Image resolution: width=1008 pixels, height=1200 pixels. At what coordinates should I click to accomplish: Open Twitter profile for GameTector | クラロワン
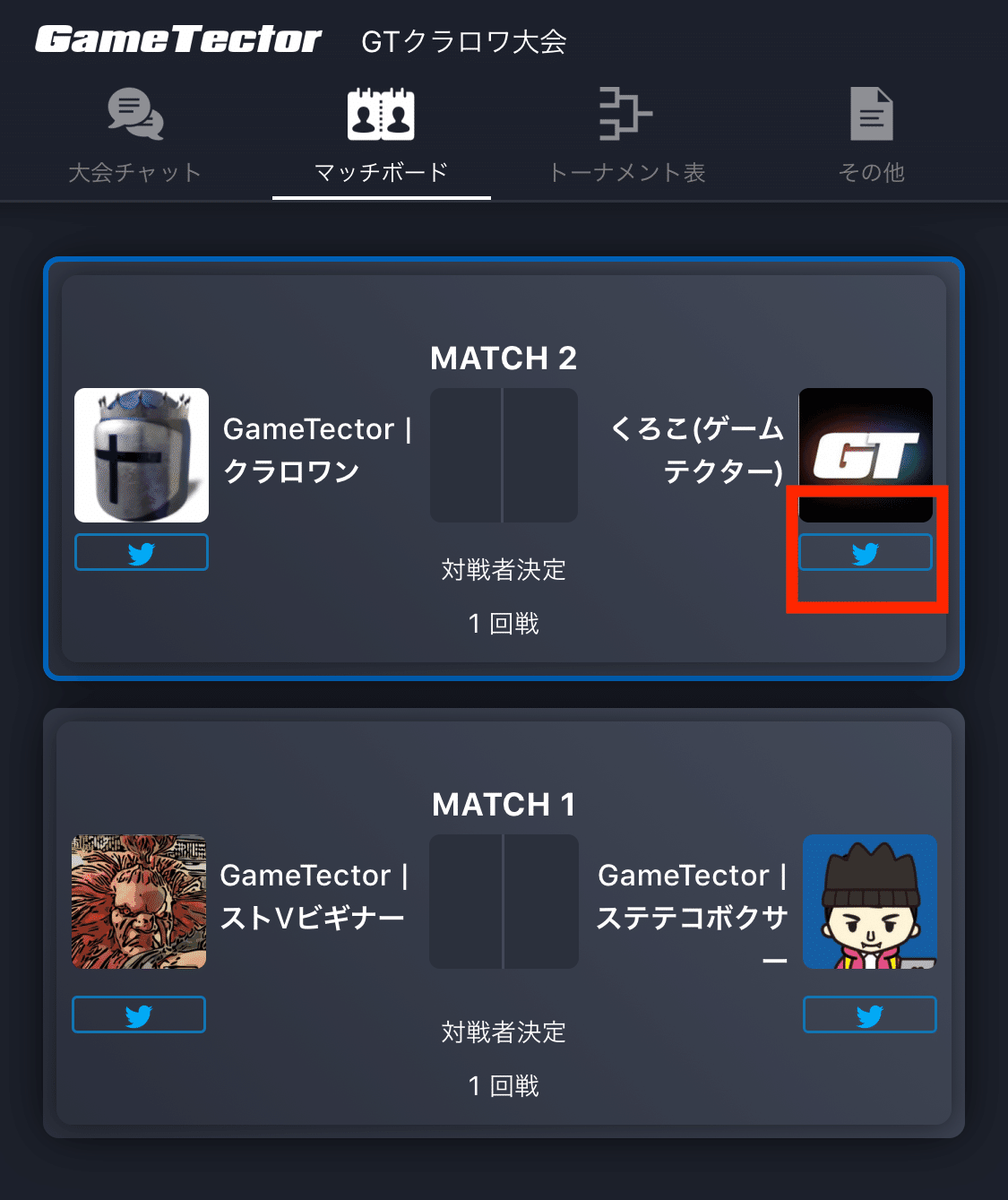[x=141, y=552]
